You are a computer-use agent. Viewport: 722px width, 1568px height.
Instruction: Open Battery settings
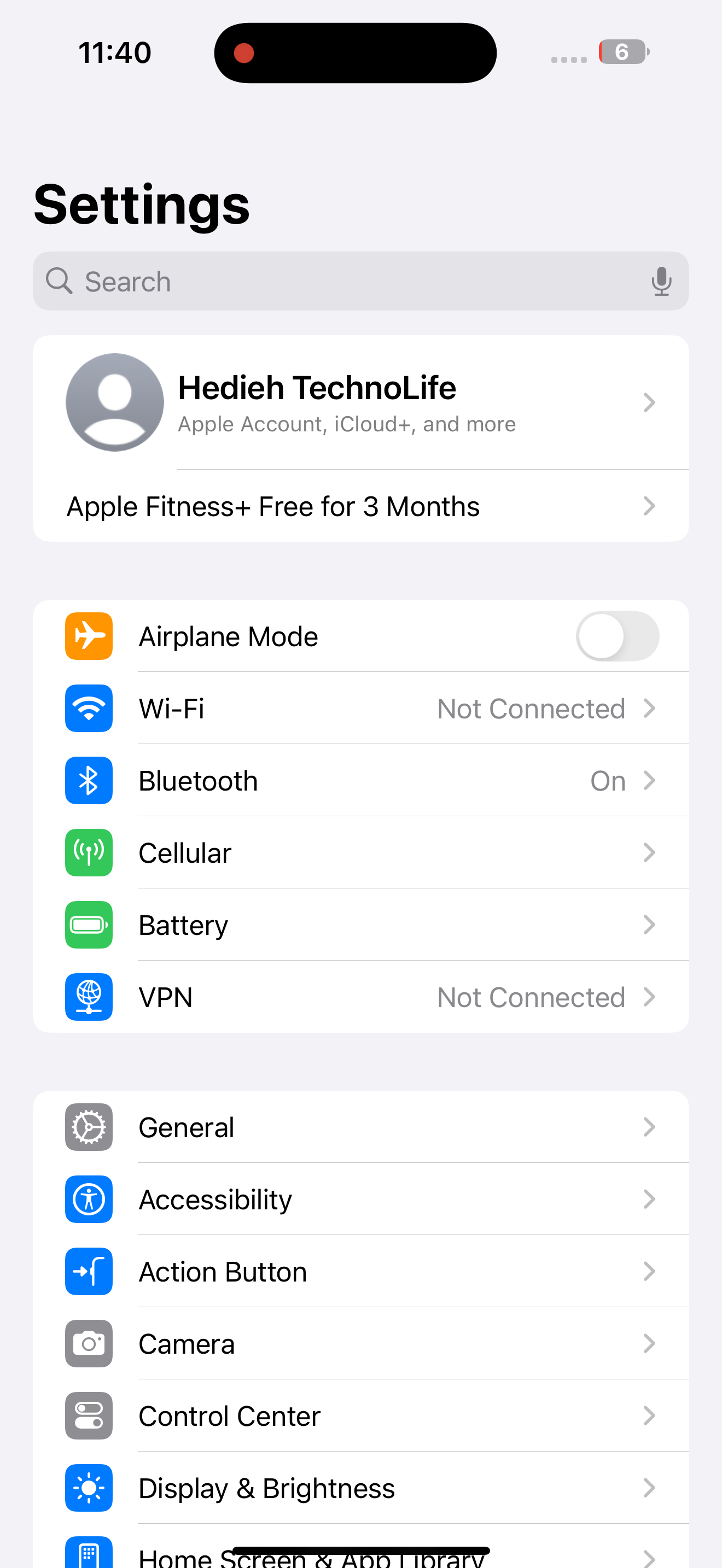click(x=360, y=925)
